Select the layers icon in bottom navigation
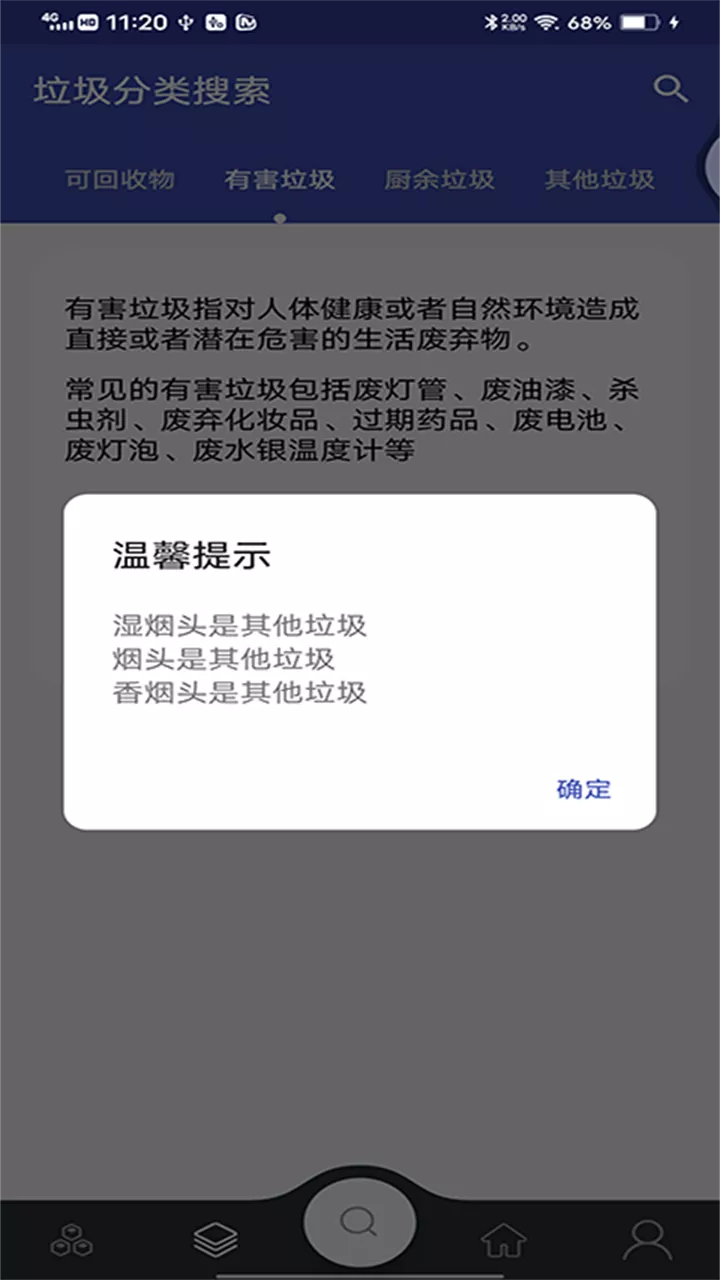Screen dimensions: 720x1280 click(x=216, y=1238)
